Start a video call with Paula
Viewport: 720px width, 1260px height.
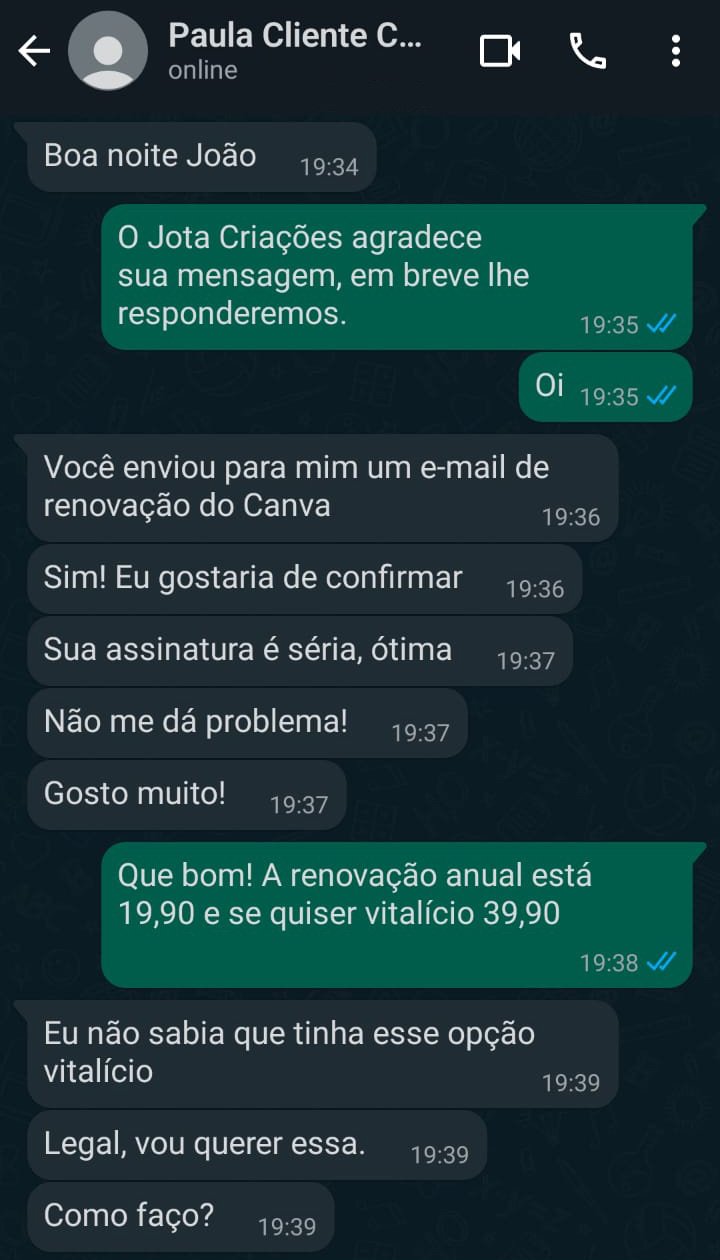(x=500, y=51)
